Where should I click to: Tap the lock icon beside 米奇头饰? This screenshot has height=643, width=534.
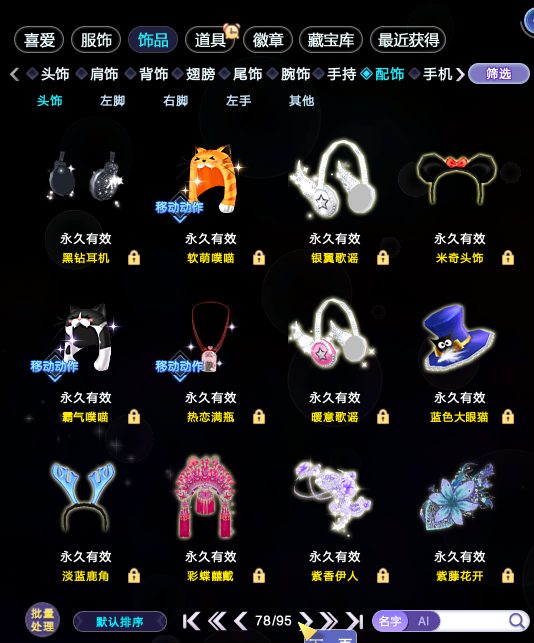click(x=508, y=258)
